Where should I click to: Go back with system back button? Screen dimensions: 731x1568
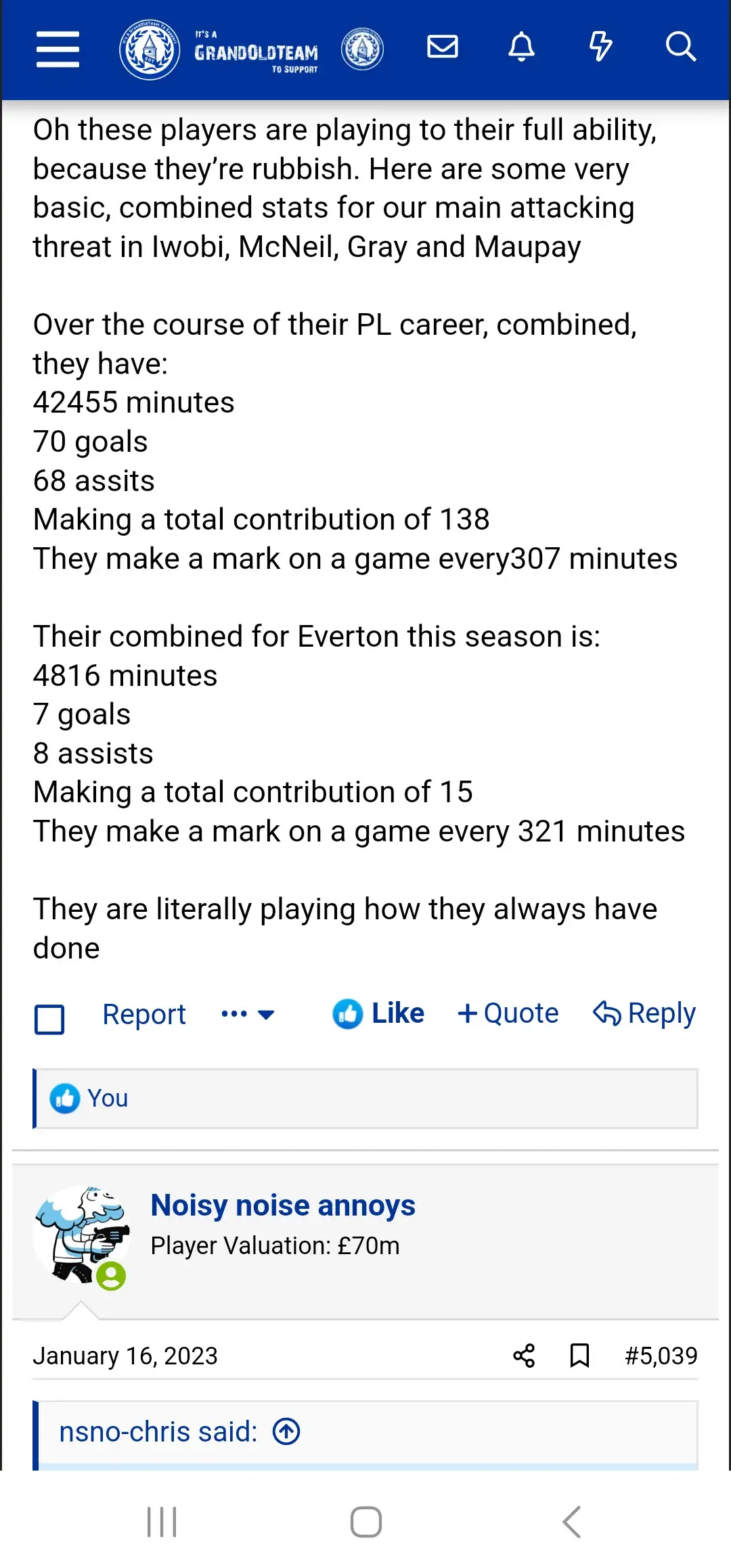point(572,1522)
